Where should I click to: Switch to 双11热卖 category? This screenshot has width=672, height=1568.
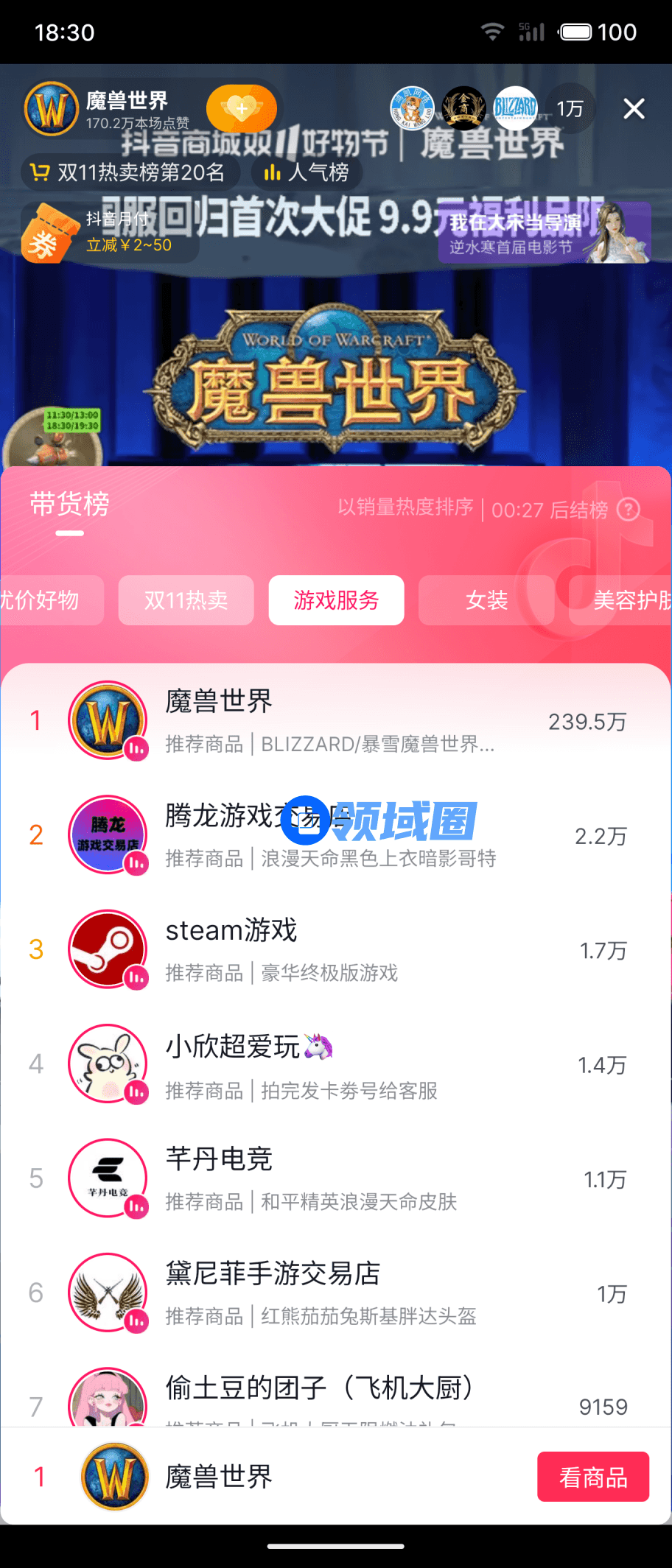pos(186,600)
